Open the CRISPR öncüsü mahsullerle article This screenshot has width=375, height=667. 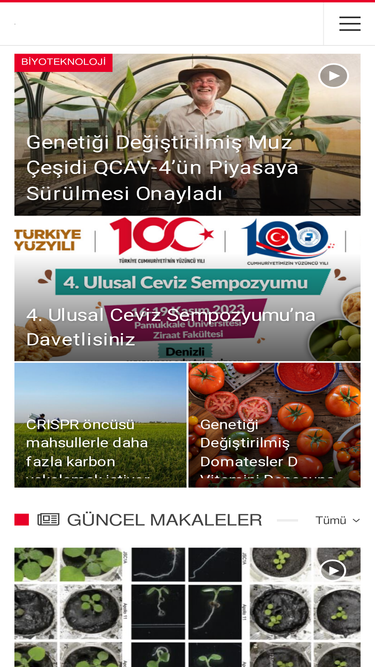tap(100, 425)
